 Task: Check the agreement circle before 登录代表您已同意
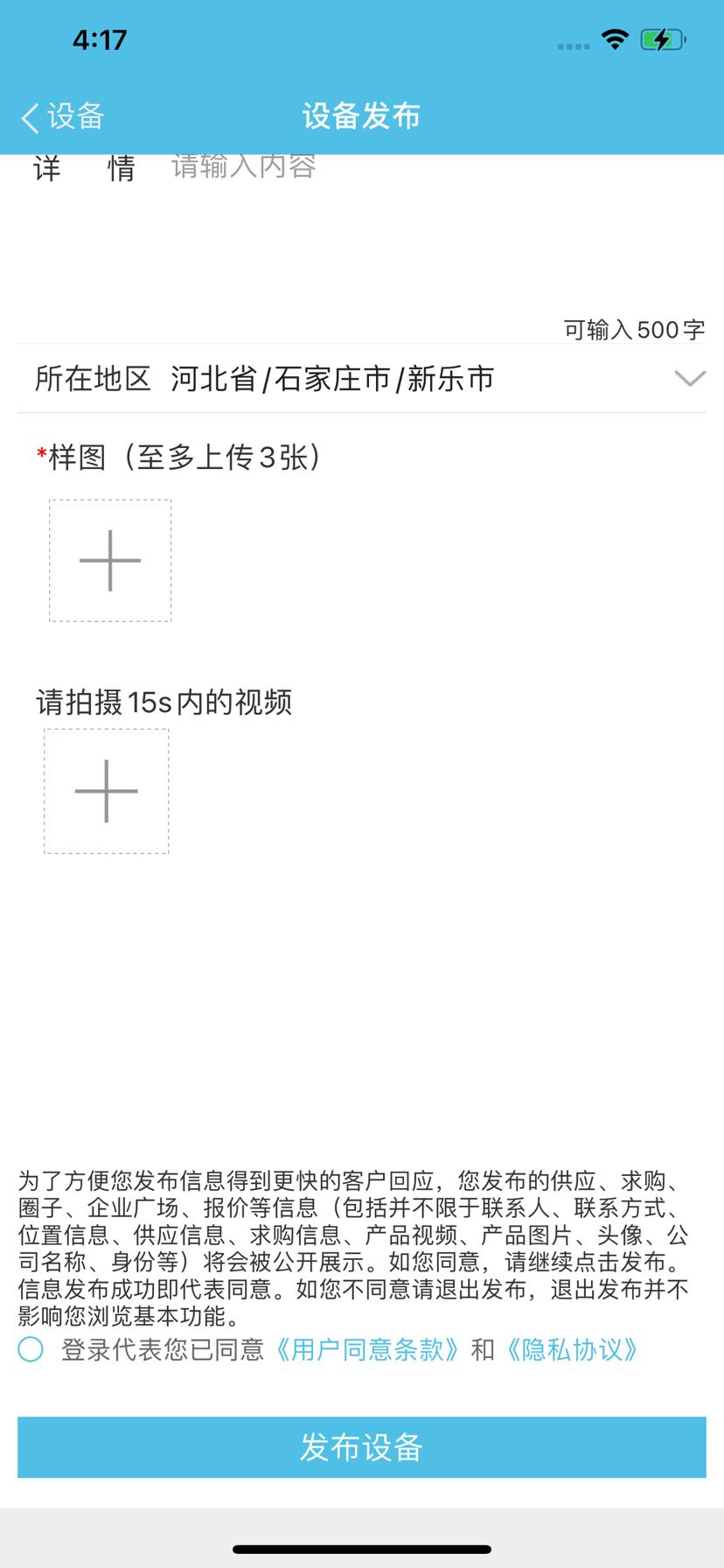pos(31,1349)
